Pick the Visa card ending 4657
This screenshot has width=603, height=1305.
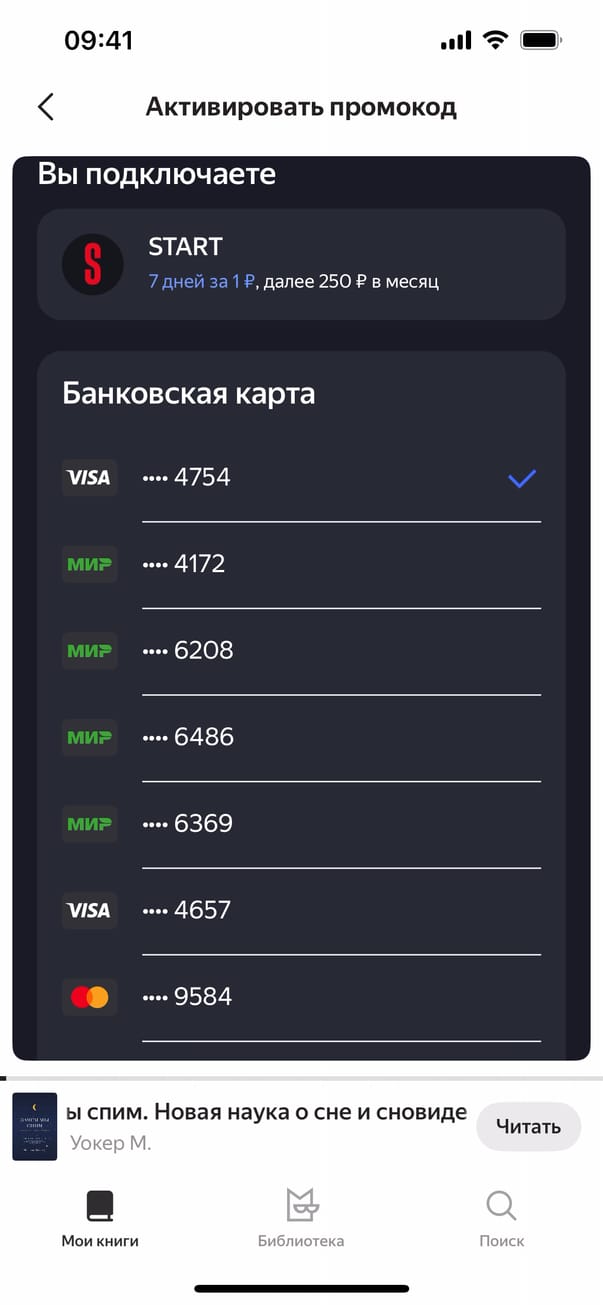click(x=300, y=911)
